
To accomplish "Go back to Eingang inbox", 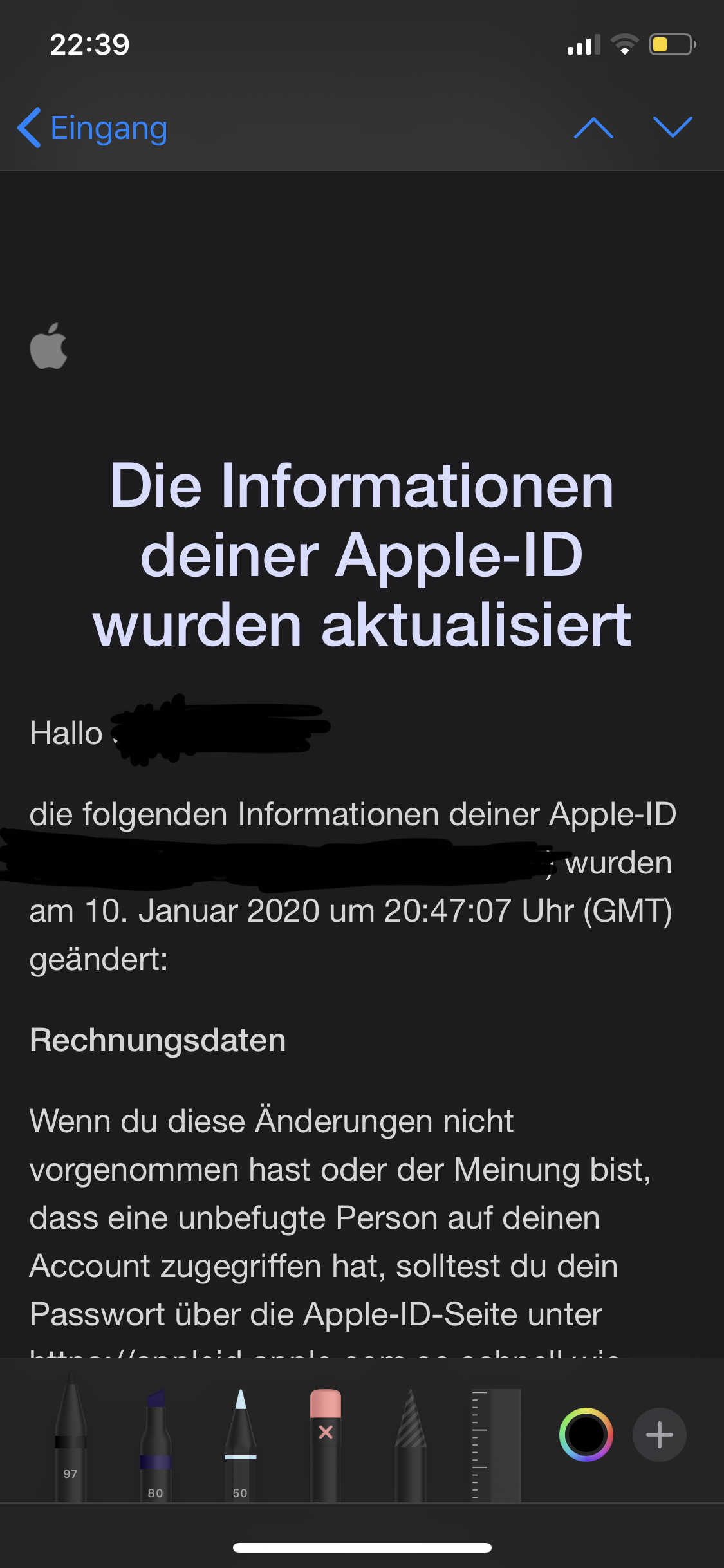I will tap(93, 128).
